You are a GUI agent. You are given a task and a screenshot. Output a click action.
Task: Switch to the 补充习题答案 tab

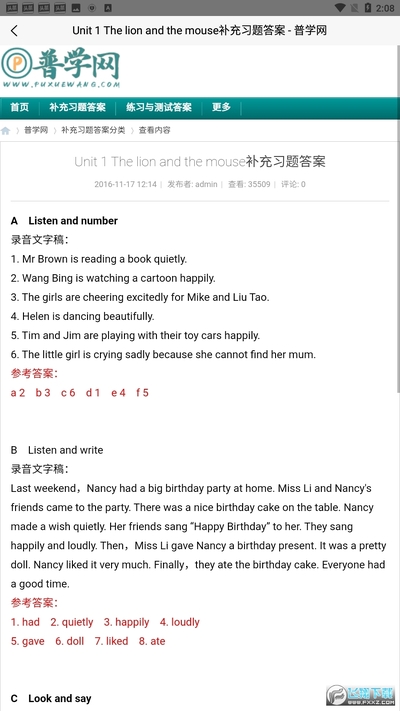pyautogui.click(x=78, y=107)
